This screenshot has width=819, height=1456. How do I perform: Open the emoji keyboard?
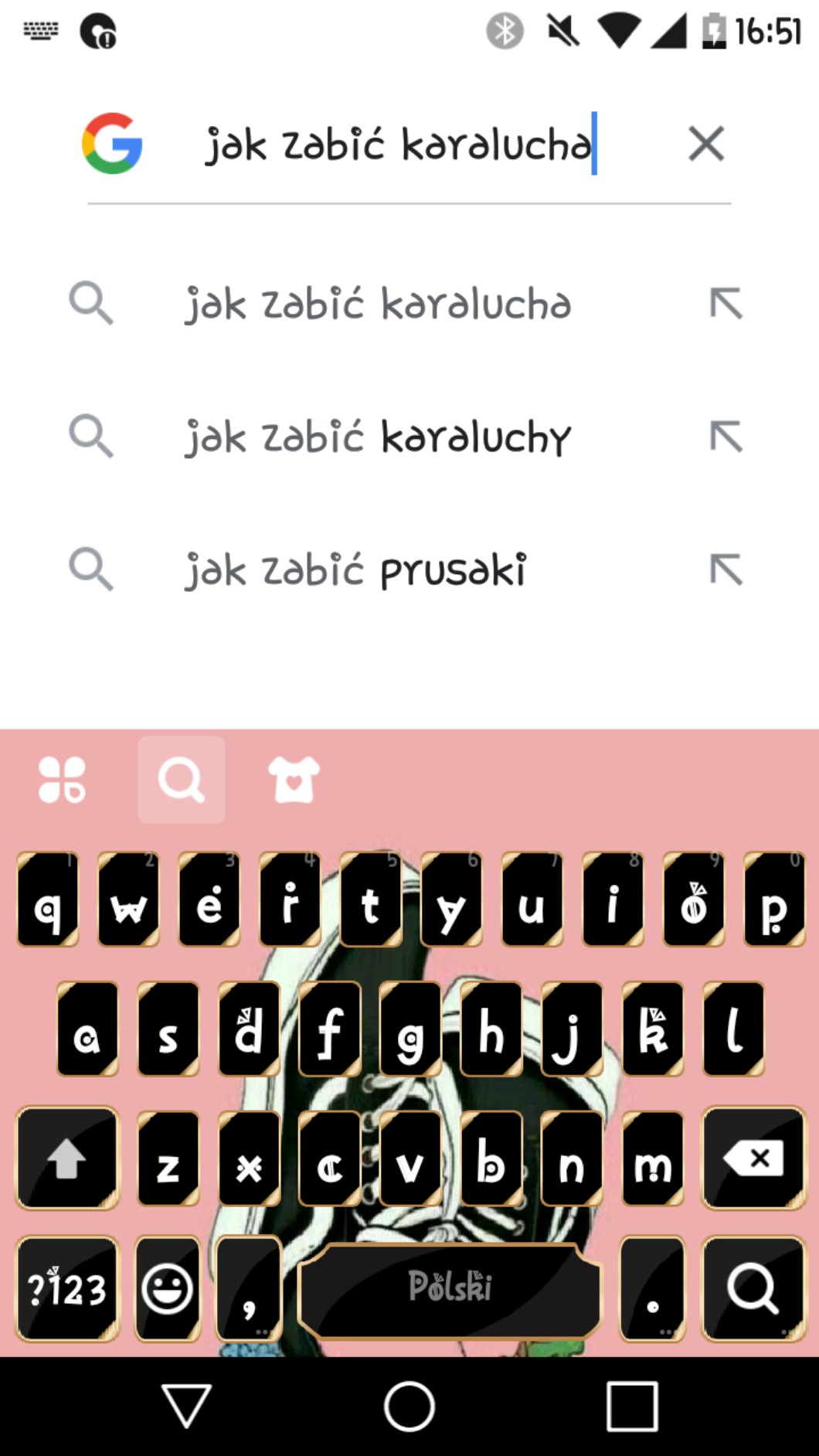tap(167, 1288)
